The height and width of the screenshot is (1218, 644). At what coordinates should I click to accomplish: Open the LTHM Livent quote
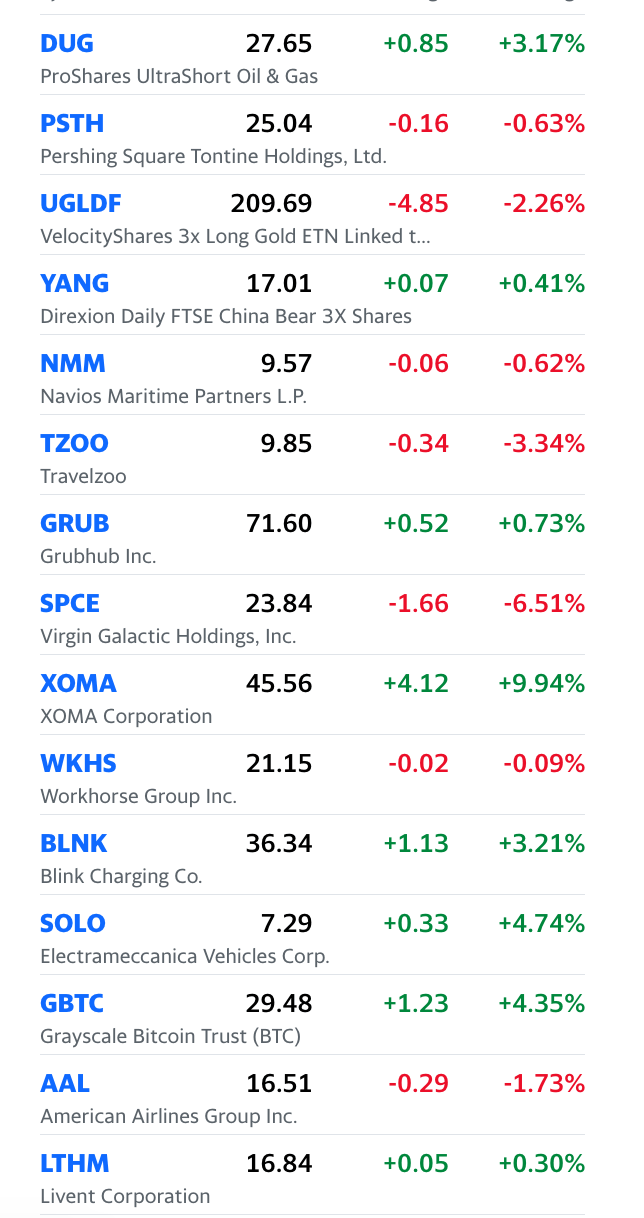tap(75, 1164)
